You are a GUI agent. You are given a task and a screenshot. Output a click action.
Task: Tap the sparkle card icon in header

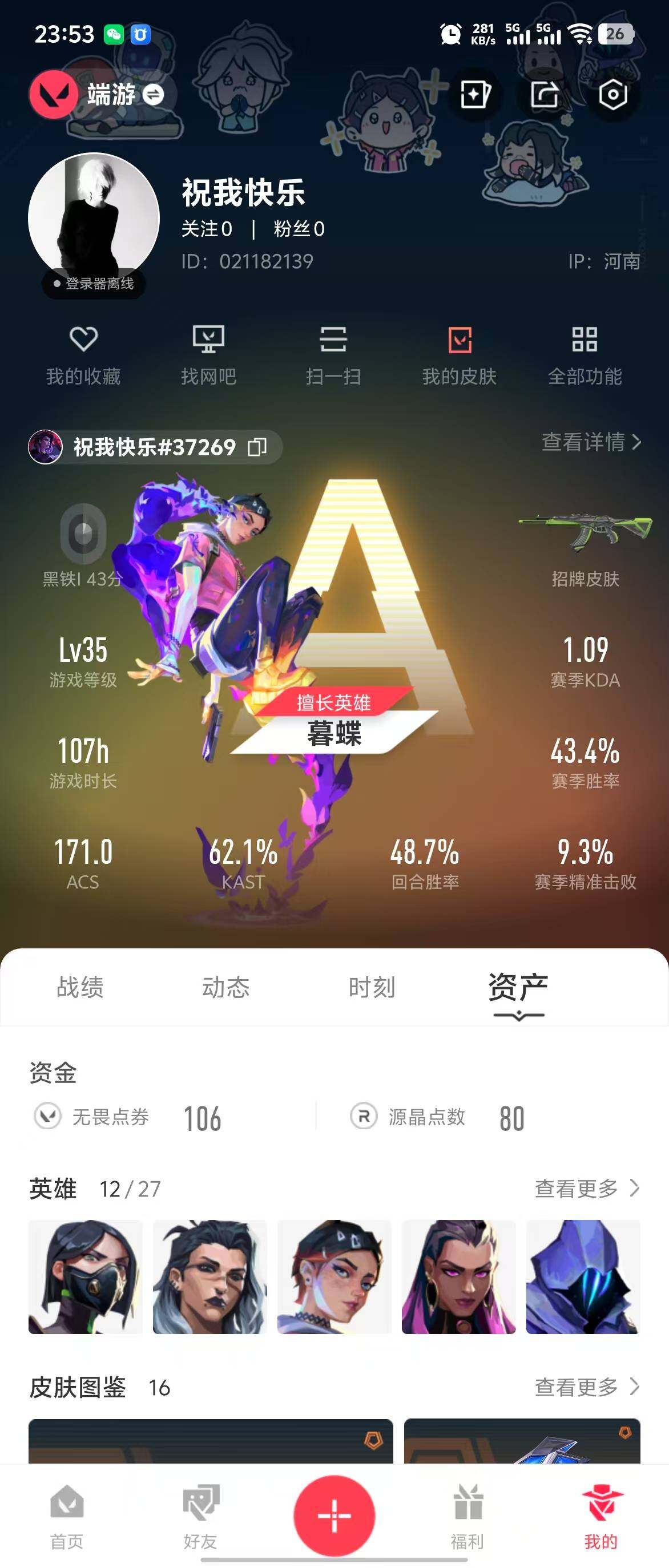click(475, 95)
